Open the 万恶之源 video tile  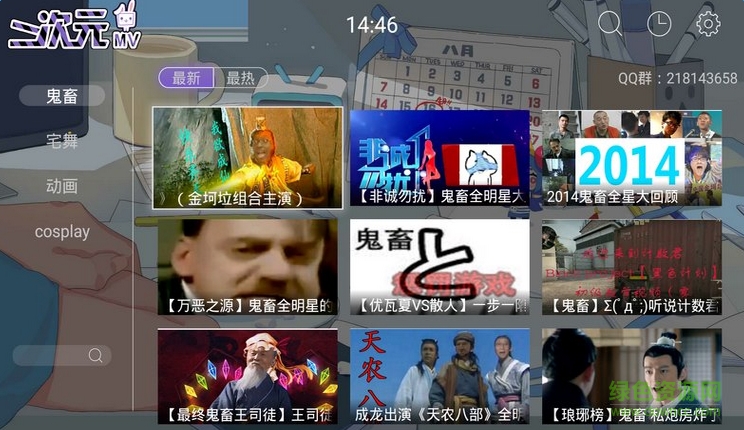coord(247,267)
